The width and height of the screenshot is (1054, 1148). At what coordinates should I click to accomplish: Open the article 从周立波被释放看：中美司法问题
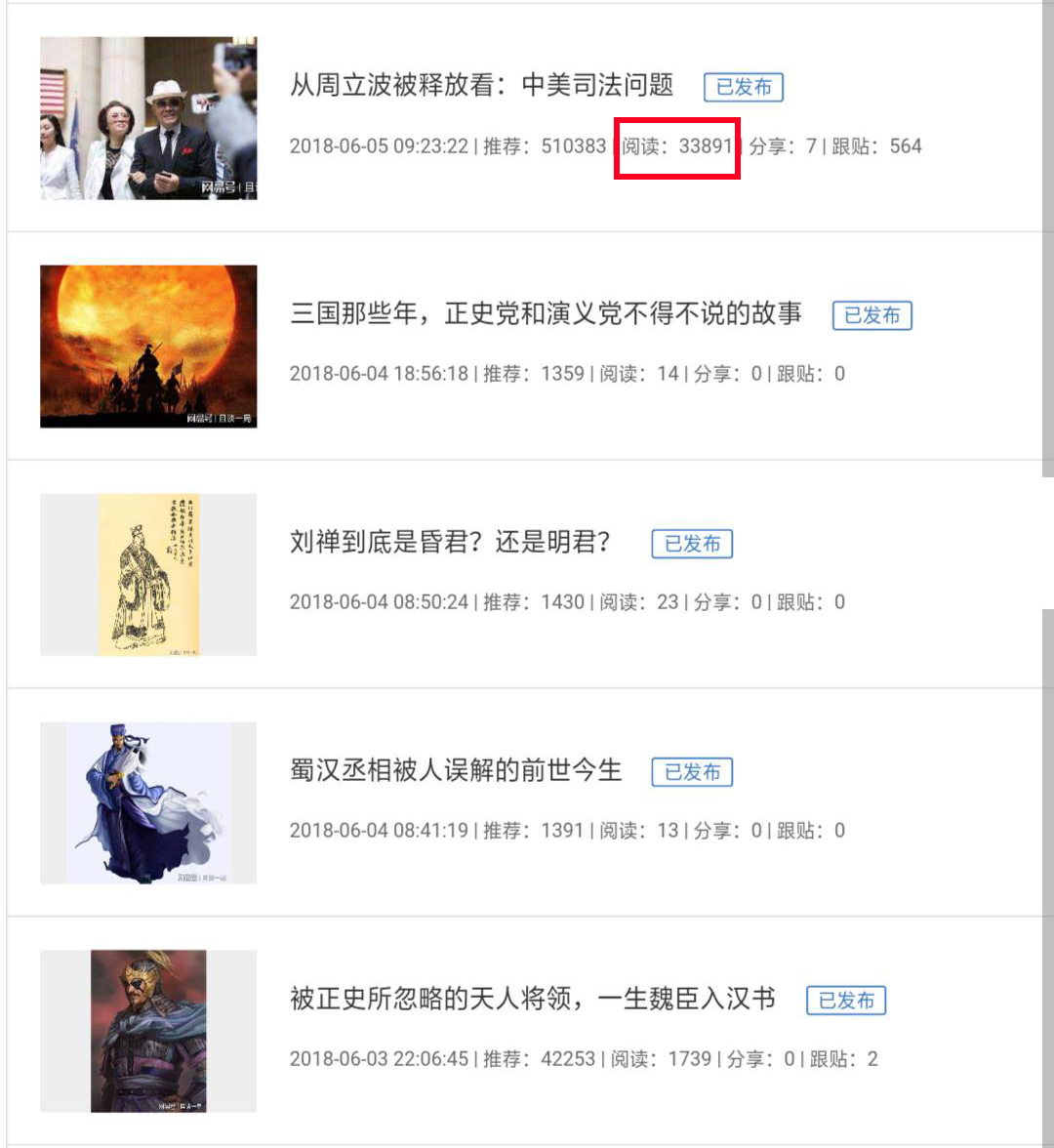coord(482,86)
